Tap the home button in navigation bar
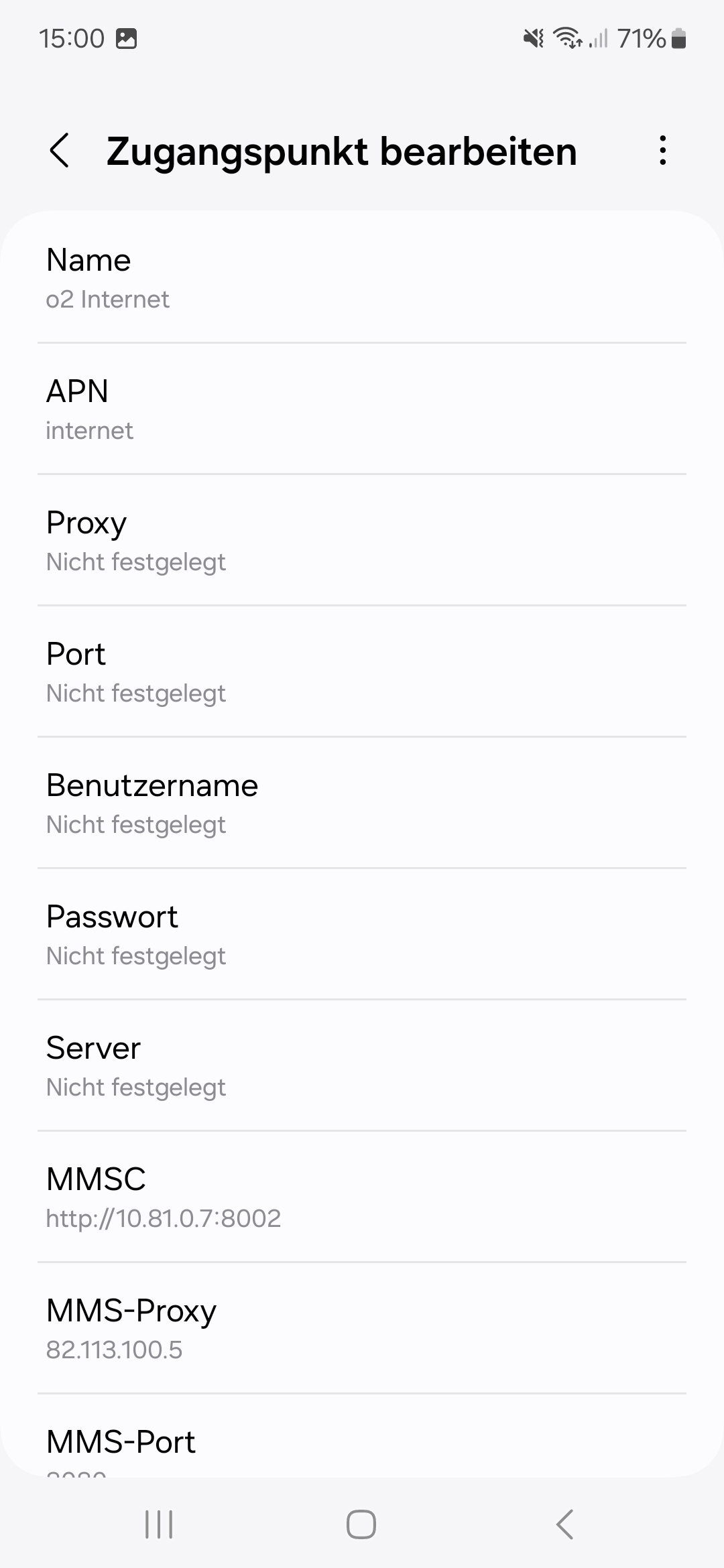Screen dimensions: 724x1568 tap(361, 1524)
